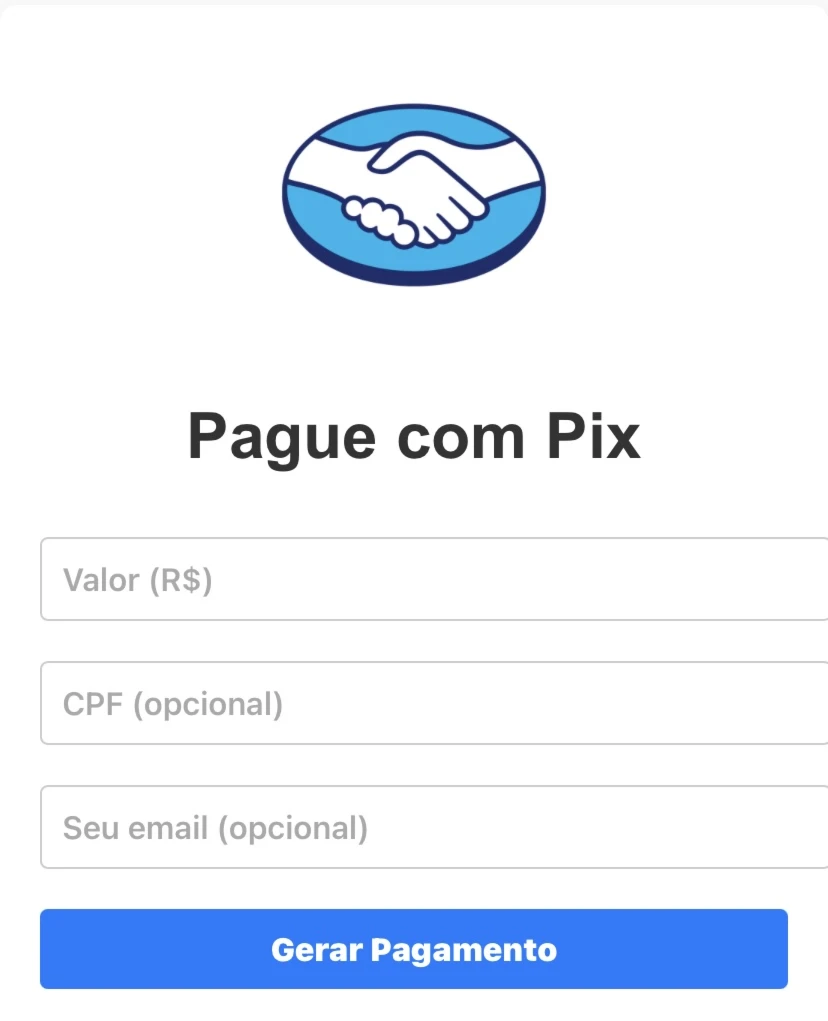828x1021 pixels.
Task: Focus the CPF (opcional) field
Action: pyautogui.click(x=434, y=704)
